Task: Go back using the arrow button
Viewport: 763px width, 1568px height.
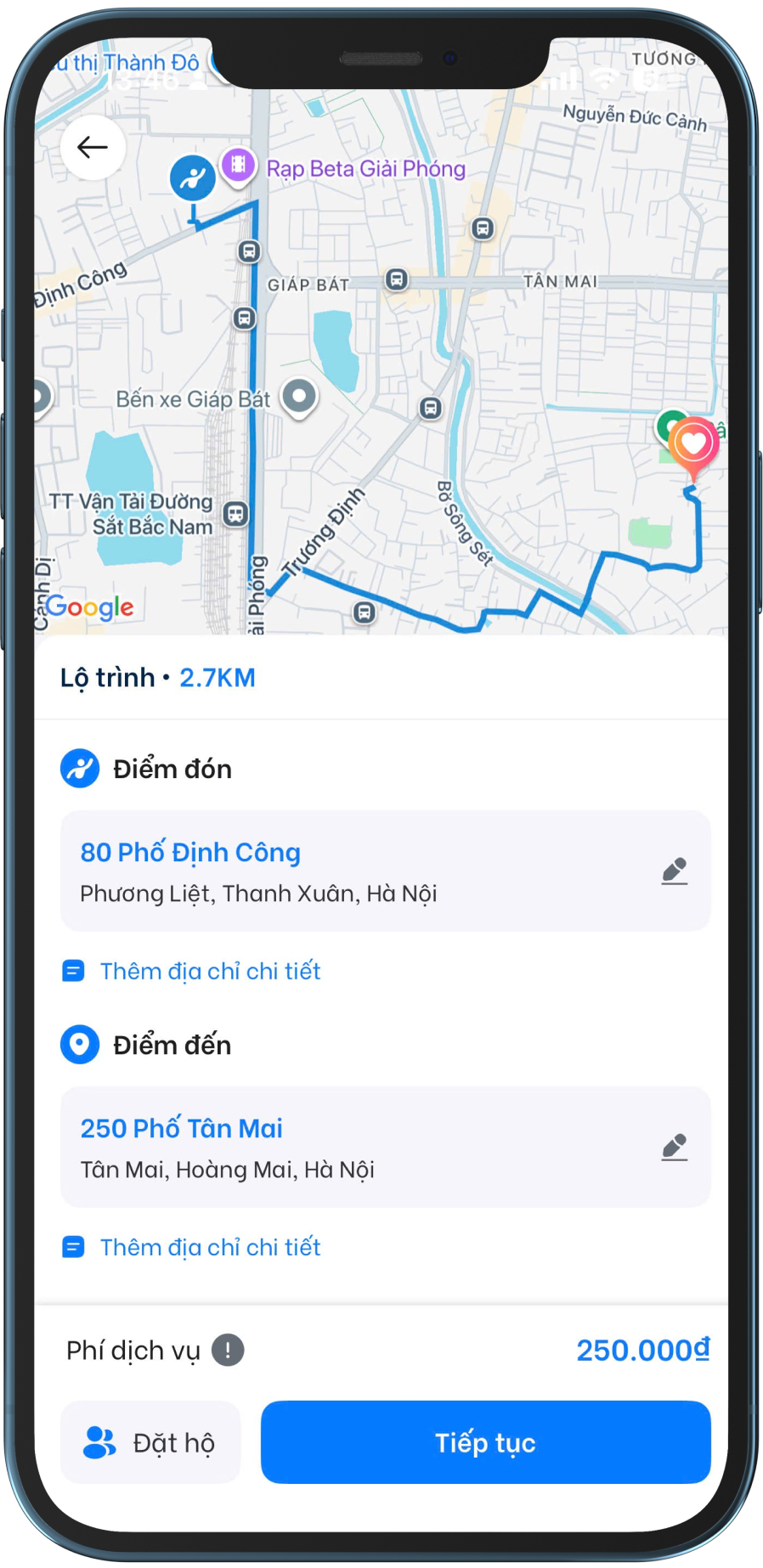Action: click(93, 148)
